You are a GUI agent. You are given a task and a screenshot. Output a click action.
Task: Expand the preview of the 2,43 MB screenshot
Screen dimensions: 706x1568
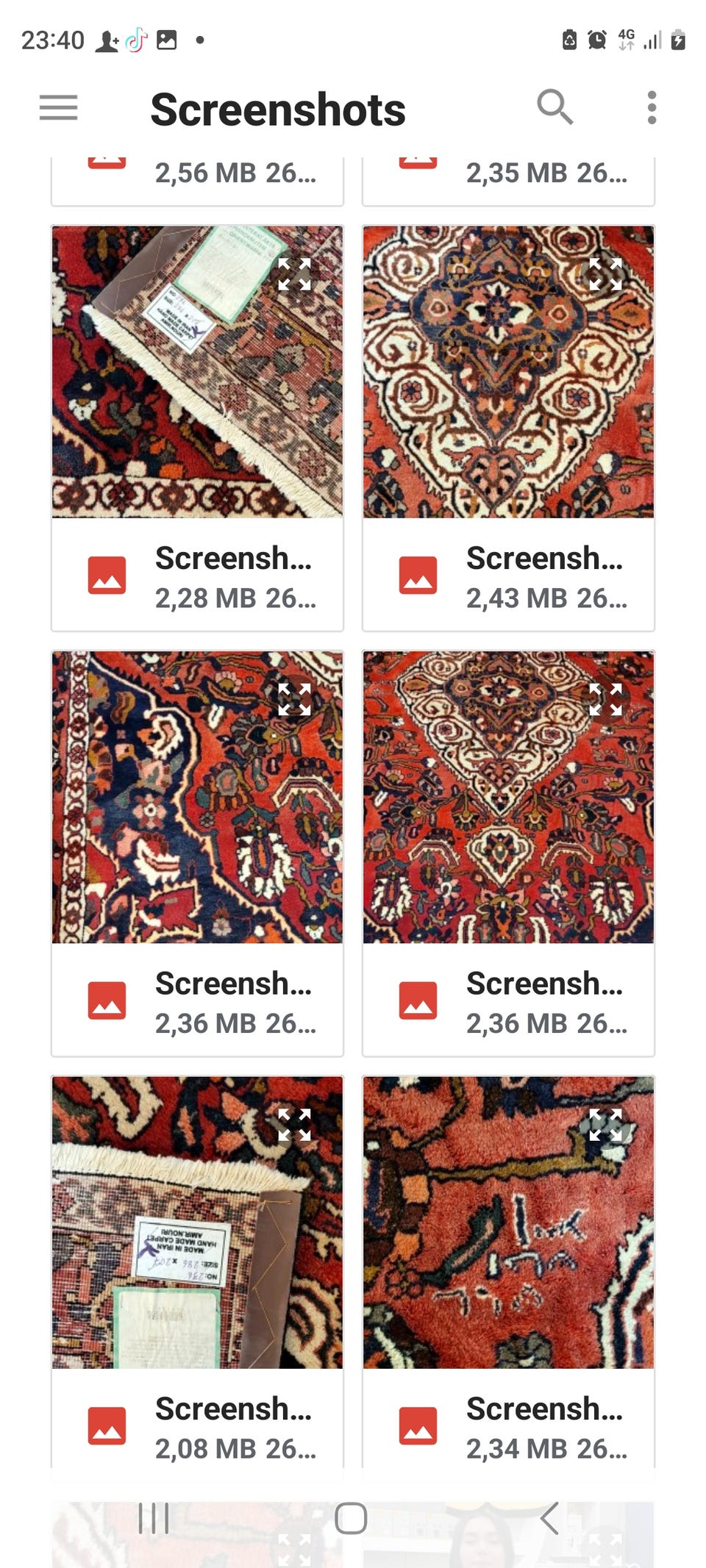pos(605,274)
